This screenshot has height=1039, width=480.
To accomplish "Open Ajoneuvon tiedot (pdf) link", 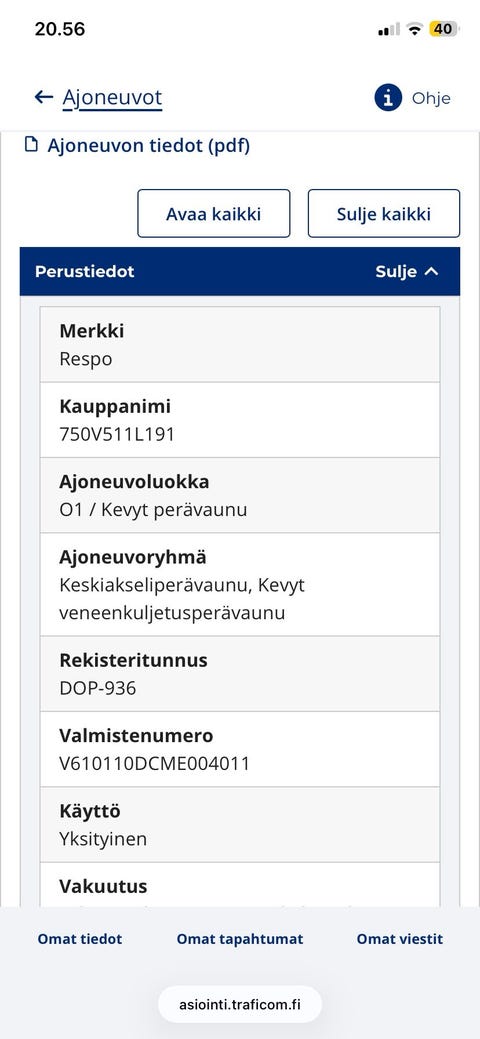I will [x=137, y=145].
